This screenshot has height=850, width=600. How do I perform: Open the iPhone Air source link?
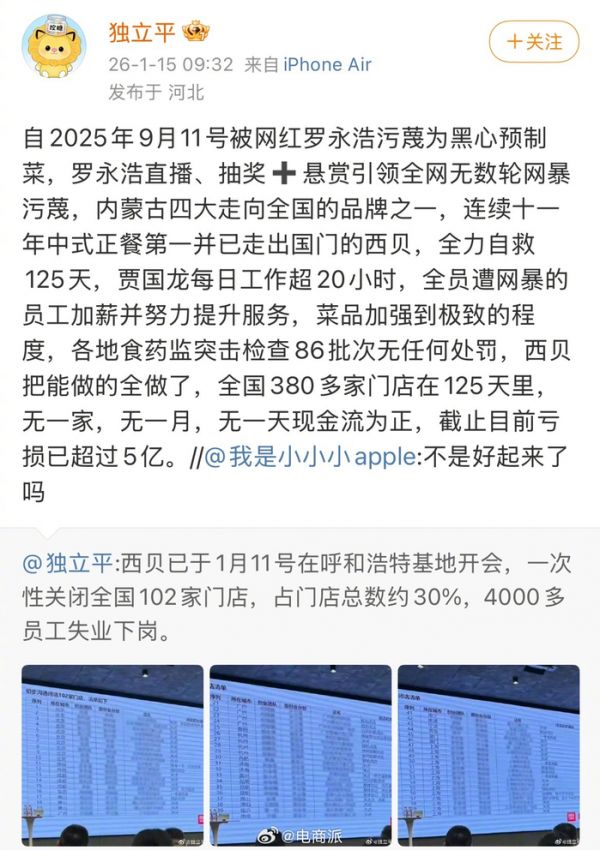click(x=327, y=65)
